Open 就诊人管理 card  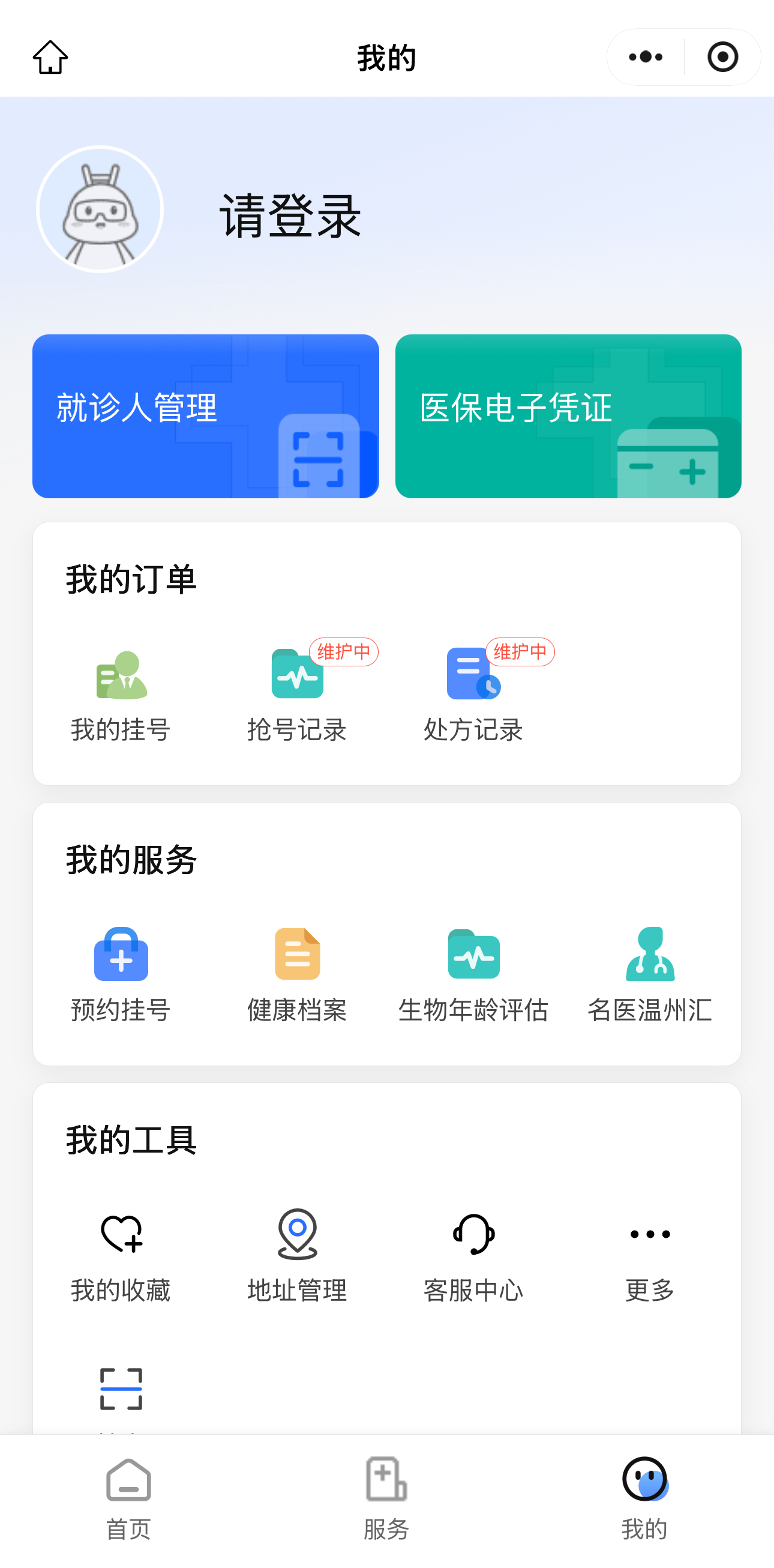206,416
